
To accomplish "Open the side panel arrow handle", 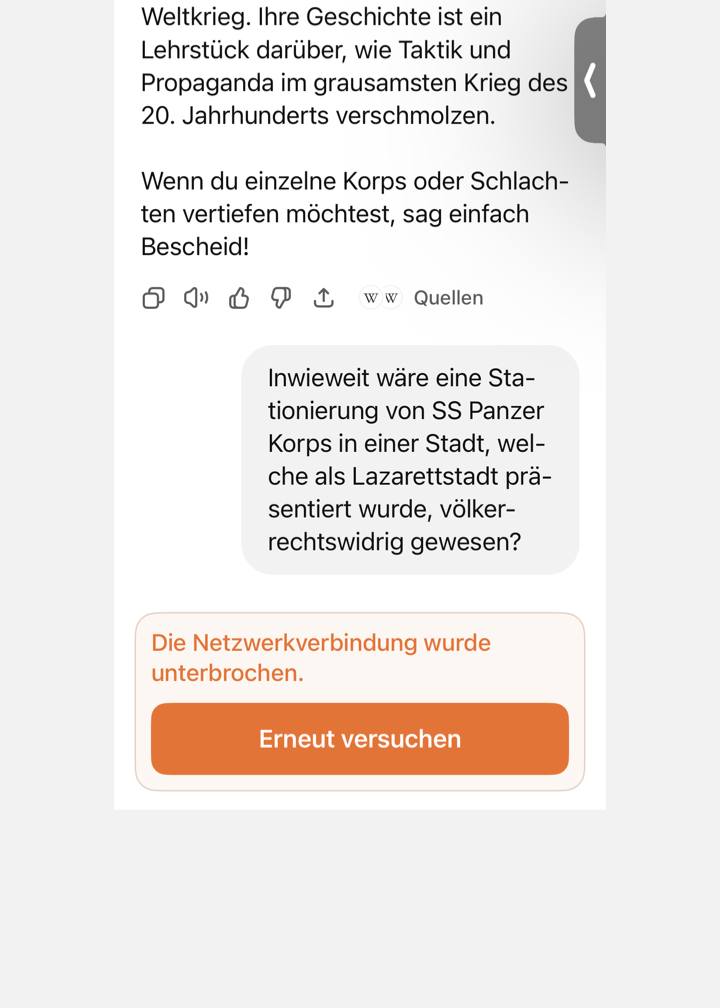I will click(x=590, y=80).
